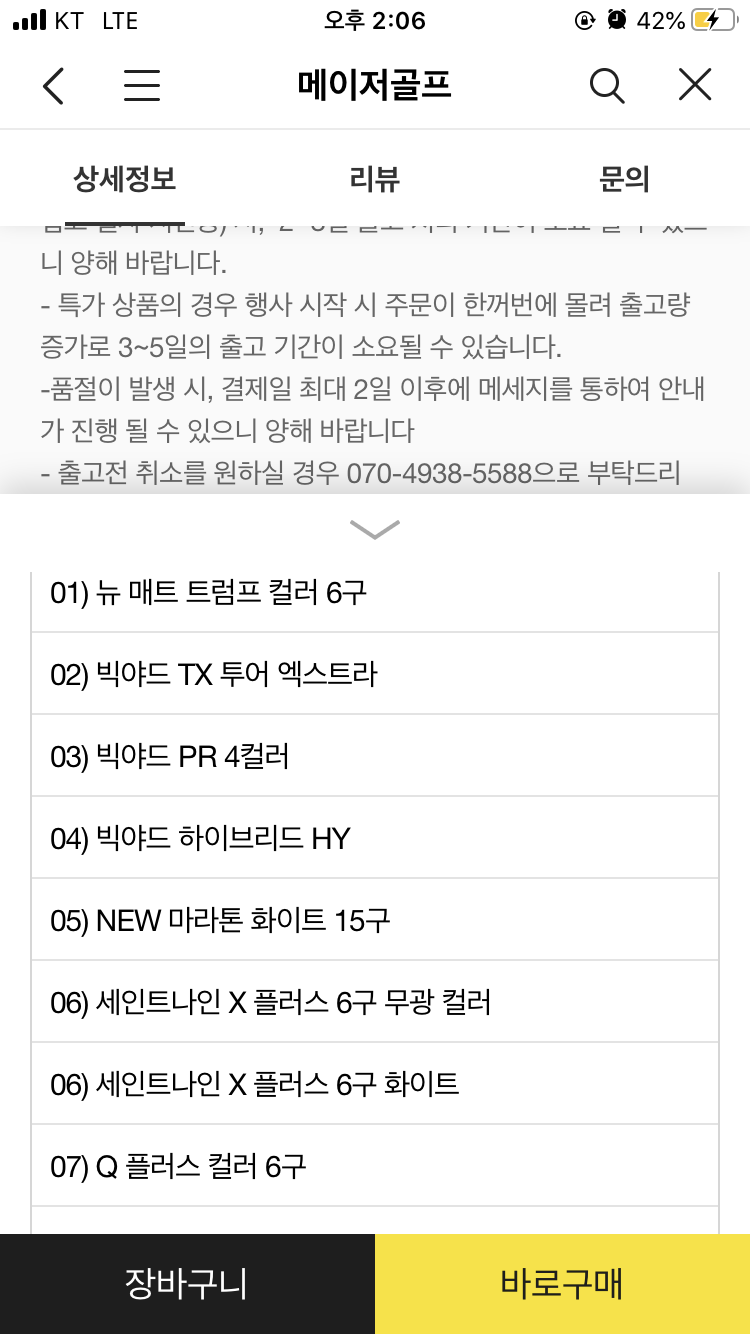Choose option 02) 빅야드 TX 투어 엑스트라
The height and width of the screenshot is (1334, 750).
click(375, 674)
